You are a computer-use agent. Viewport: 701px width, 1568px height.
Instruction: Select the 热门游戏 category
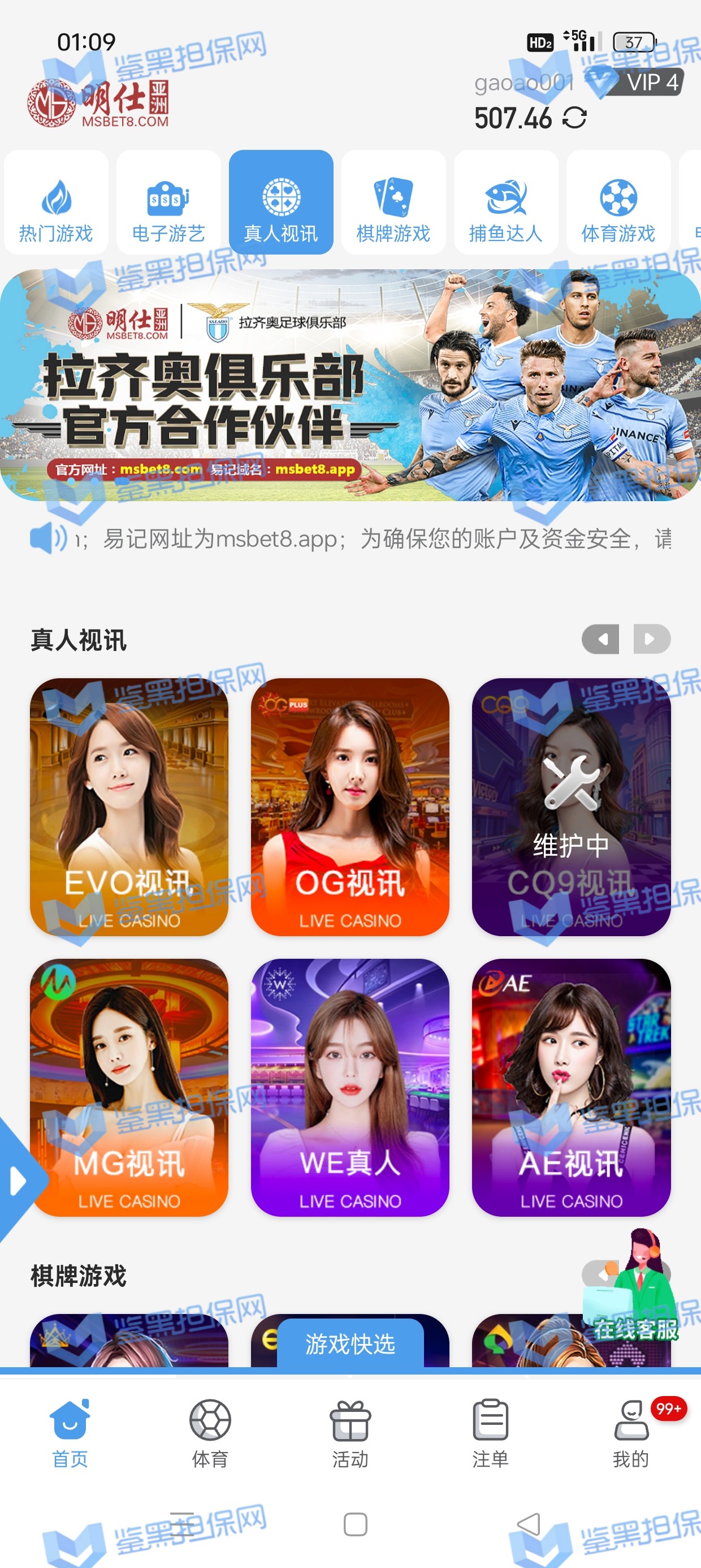(56, 203)
